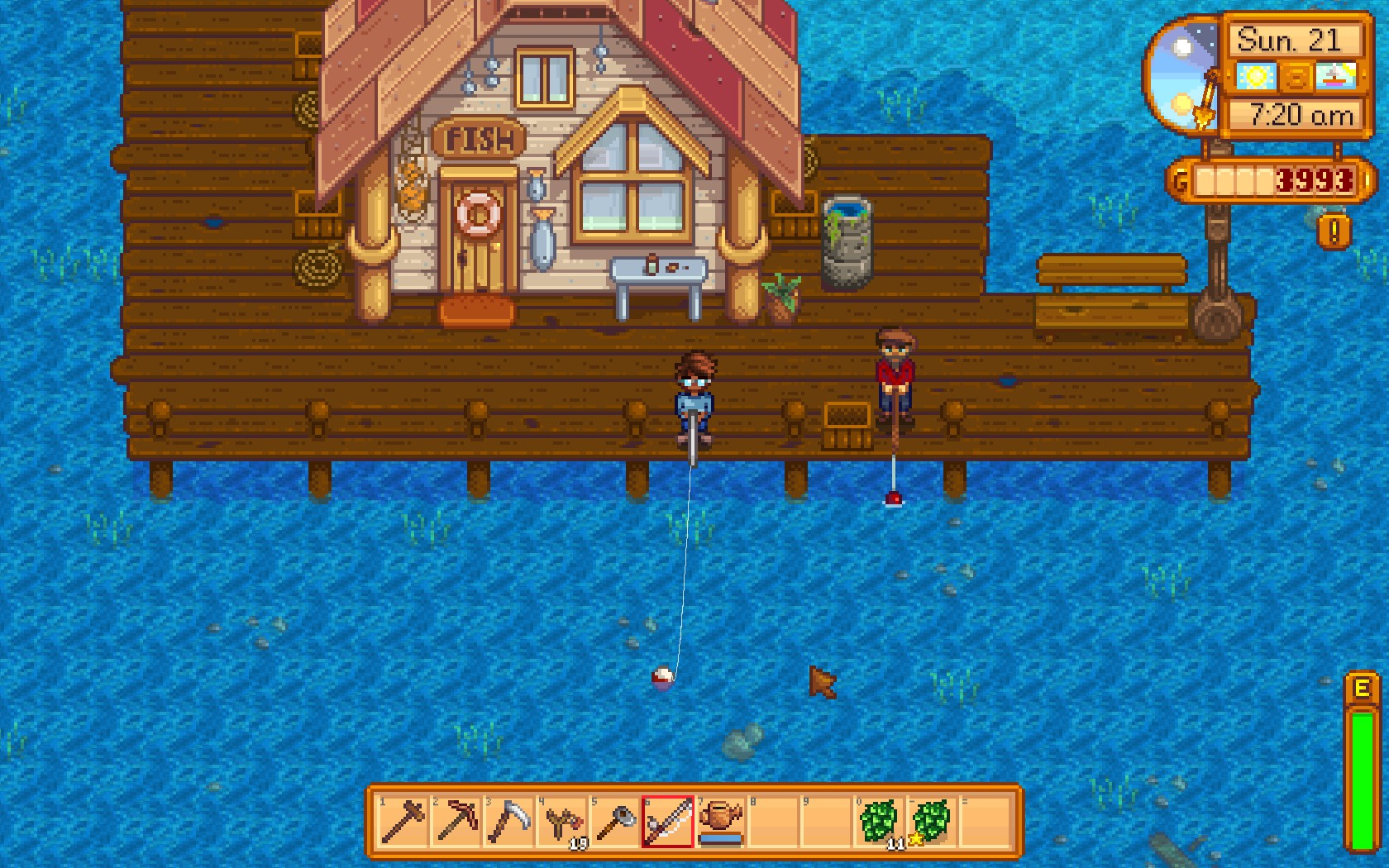Select the watering can in slot 7
Viewport: 1389px width, 868px height.
720,822
